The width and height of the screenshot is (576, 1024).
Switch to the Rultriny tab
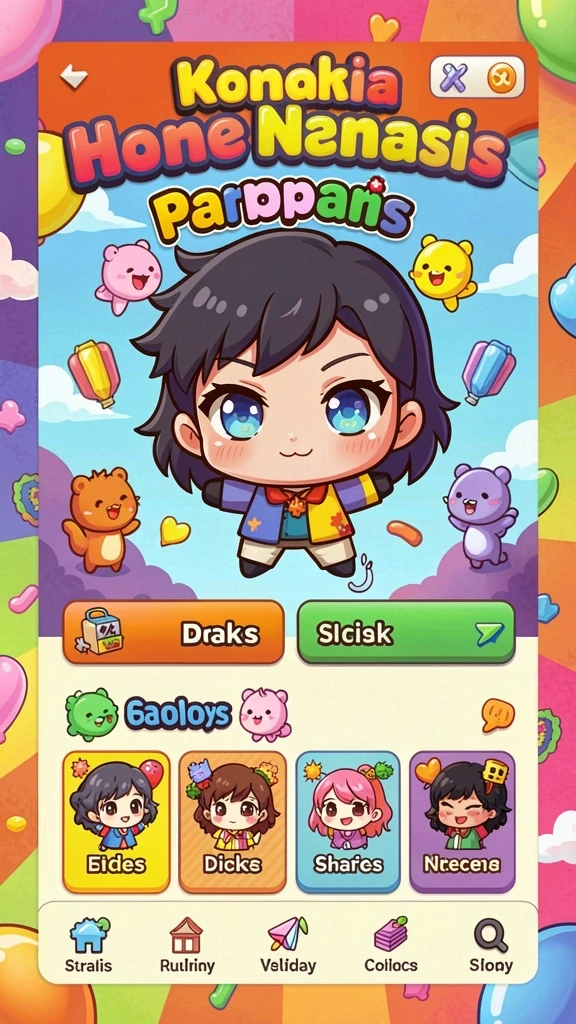coord(187,945)
